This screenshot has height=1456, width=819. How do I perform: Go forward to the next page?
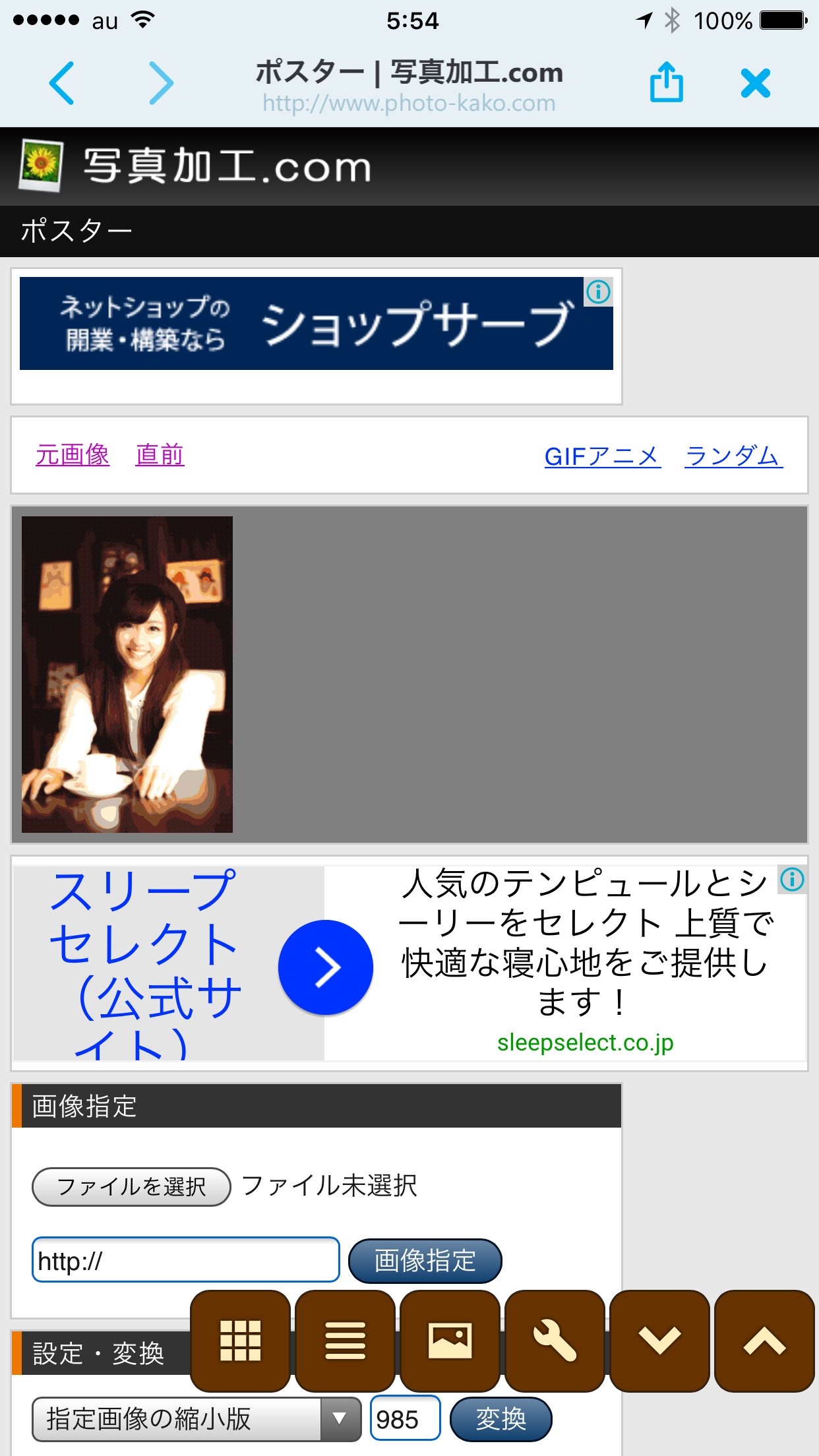162,83
